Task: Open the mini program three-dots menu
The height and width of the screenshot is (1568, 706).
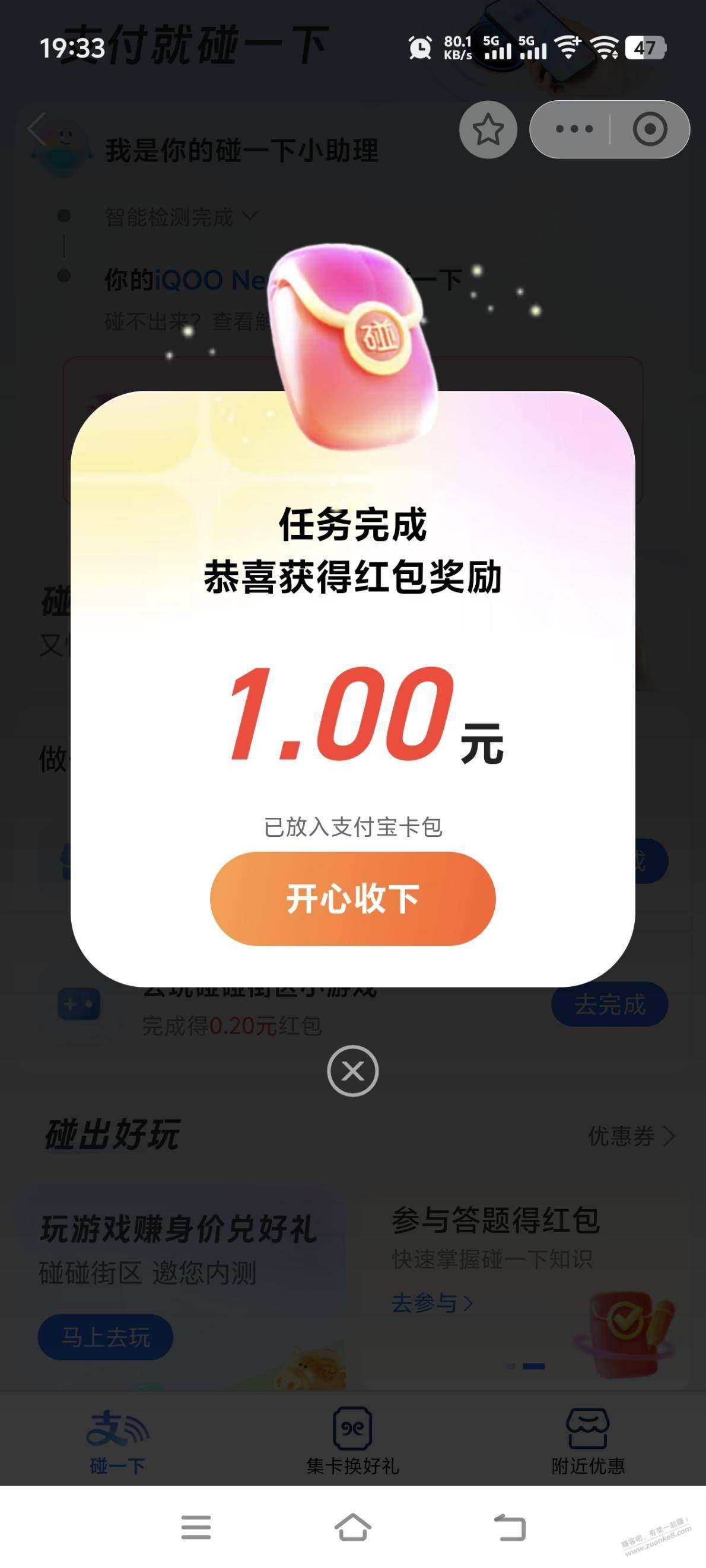Action: tap(574, 129)
